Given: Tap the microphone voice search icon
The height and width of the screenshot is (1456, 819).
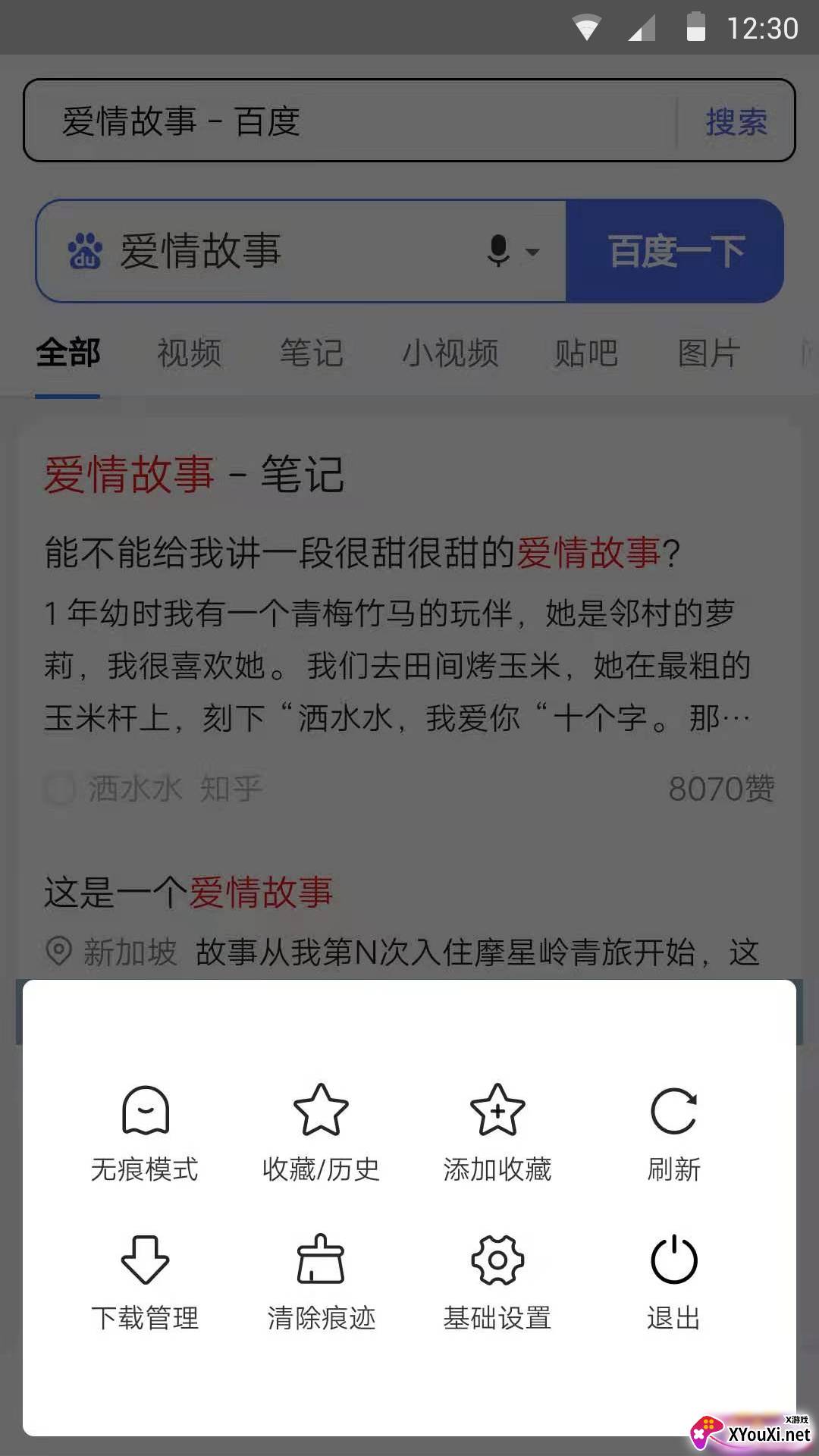Looking at the screenshot, I should tap(499, 250).
